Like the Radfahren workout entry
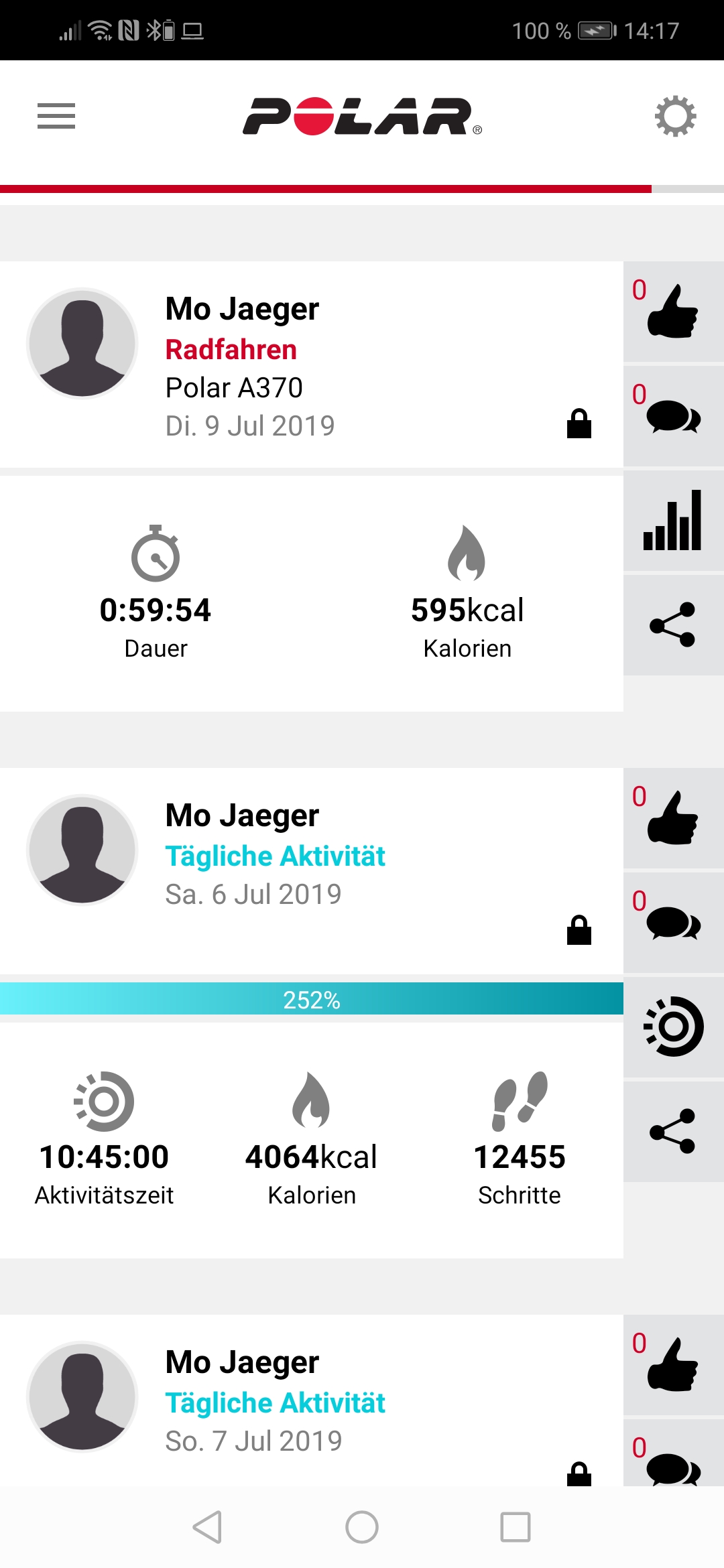 [673, 312]
